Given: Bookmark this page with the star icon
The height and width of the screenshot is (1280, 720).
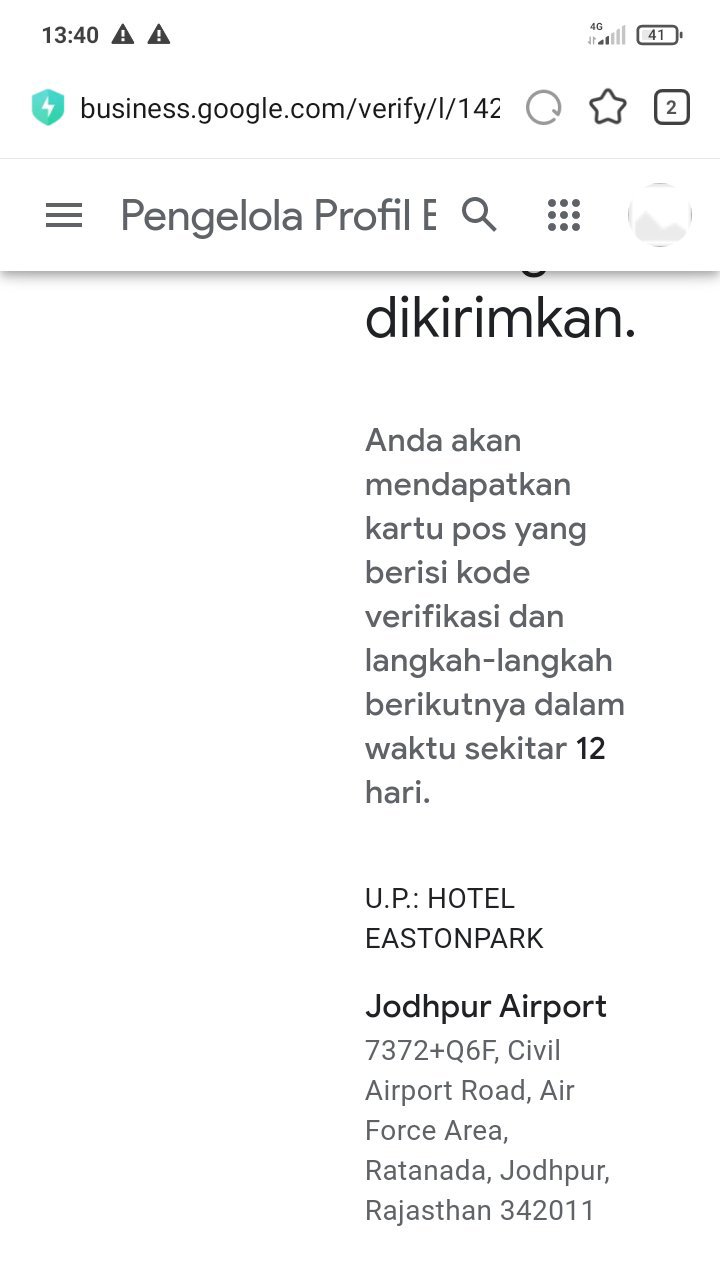Looking at the screenshot, I should coord(608,108).
